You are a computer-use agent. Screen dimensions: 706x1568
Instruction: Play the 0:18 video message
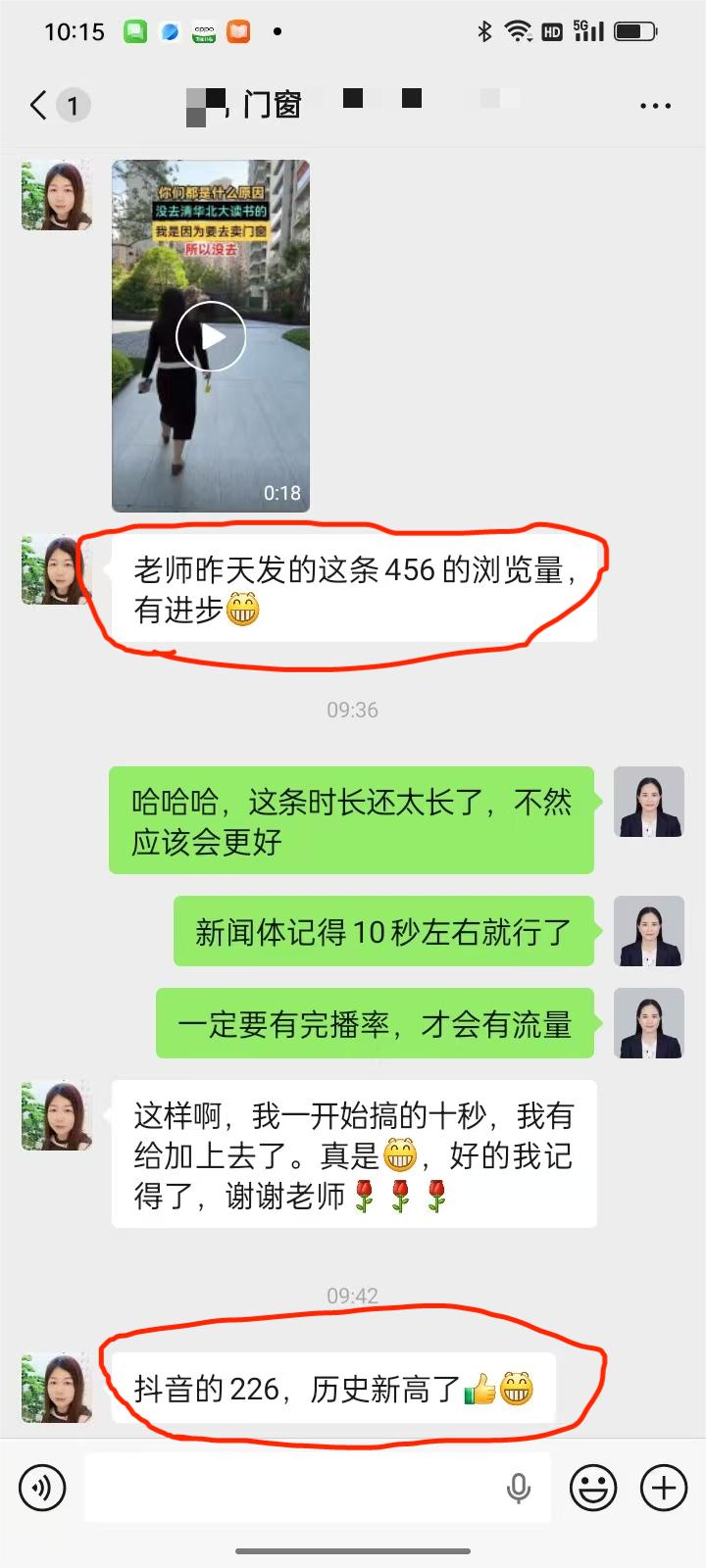click(x=211, y=336)
